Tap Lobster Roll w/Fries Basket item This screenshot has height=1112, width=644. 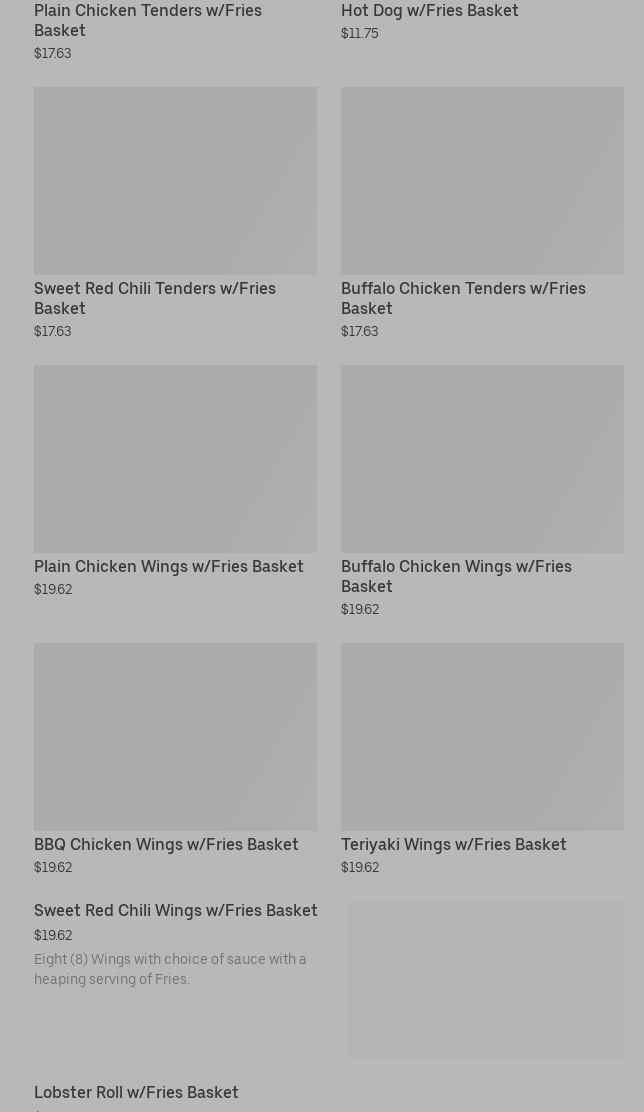click(136, 1092)
